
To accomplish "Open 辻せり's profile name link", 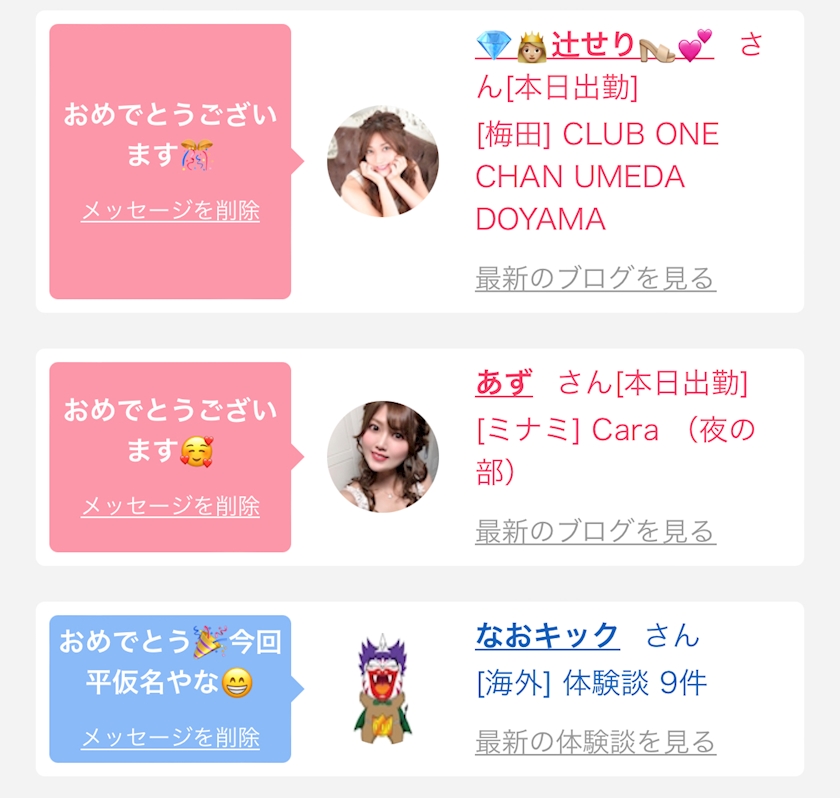I will coord(595,44).
